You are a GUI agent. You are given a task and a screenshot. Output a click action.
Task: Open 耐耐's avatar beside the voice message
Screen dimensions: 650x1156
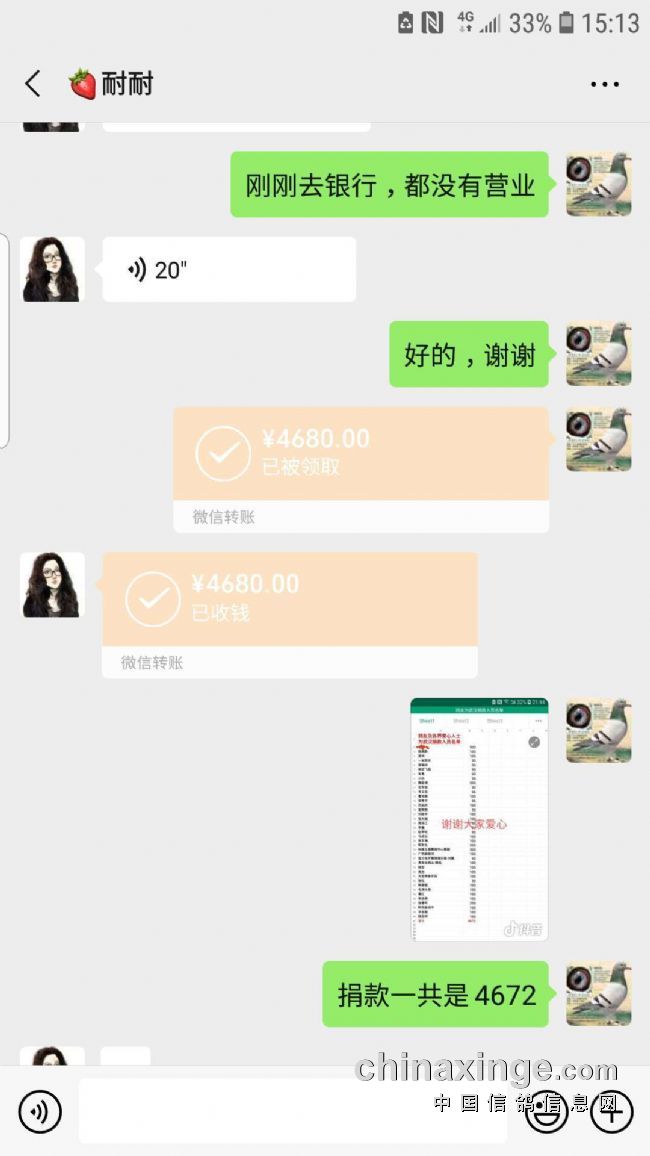coord(52,269)
